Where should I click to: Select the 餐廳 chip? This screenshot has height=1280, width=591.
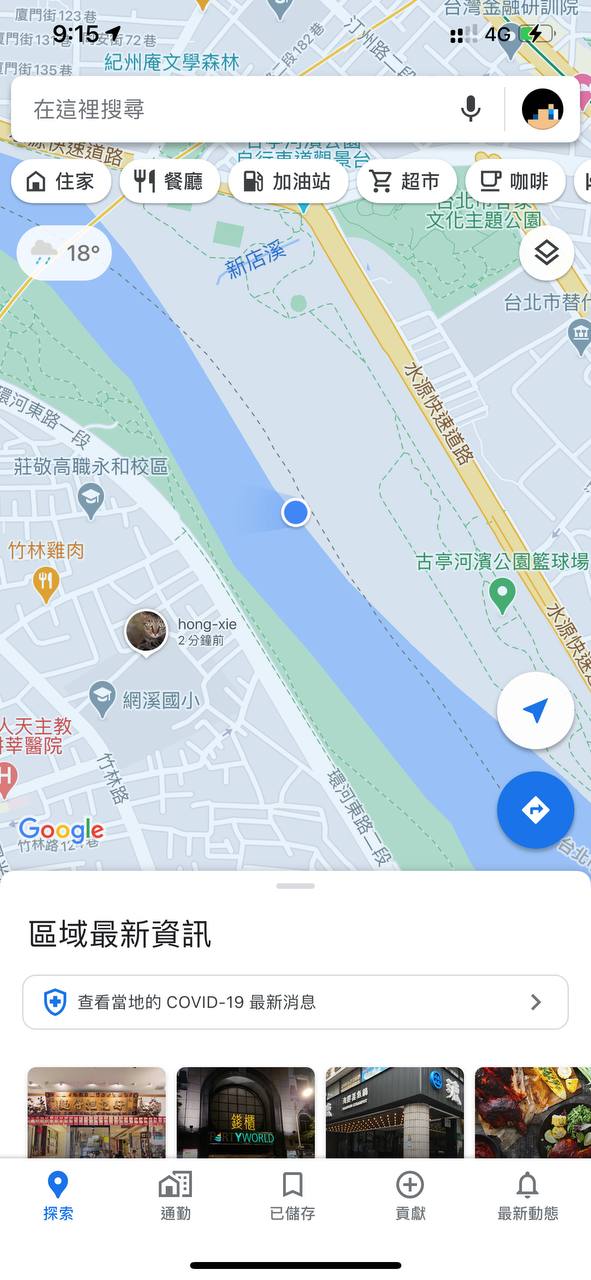click(x=169, y=181)
